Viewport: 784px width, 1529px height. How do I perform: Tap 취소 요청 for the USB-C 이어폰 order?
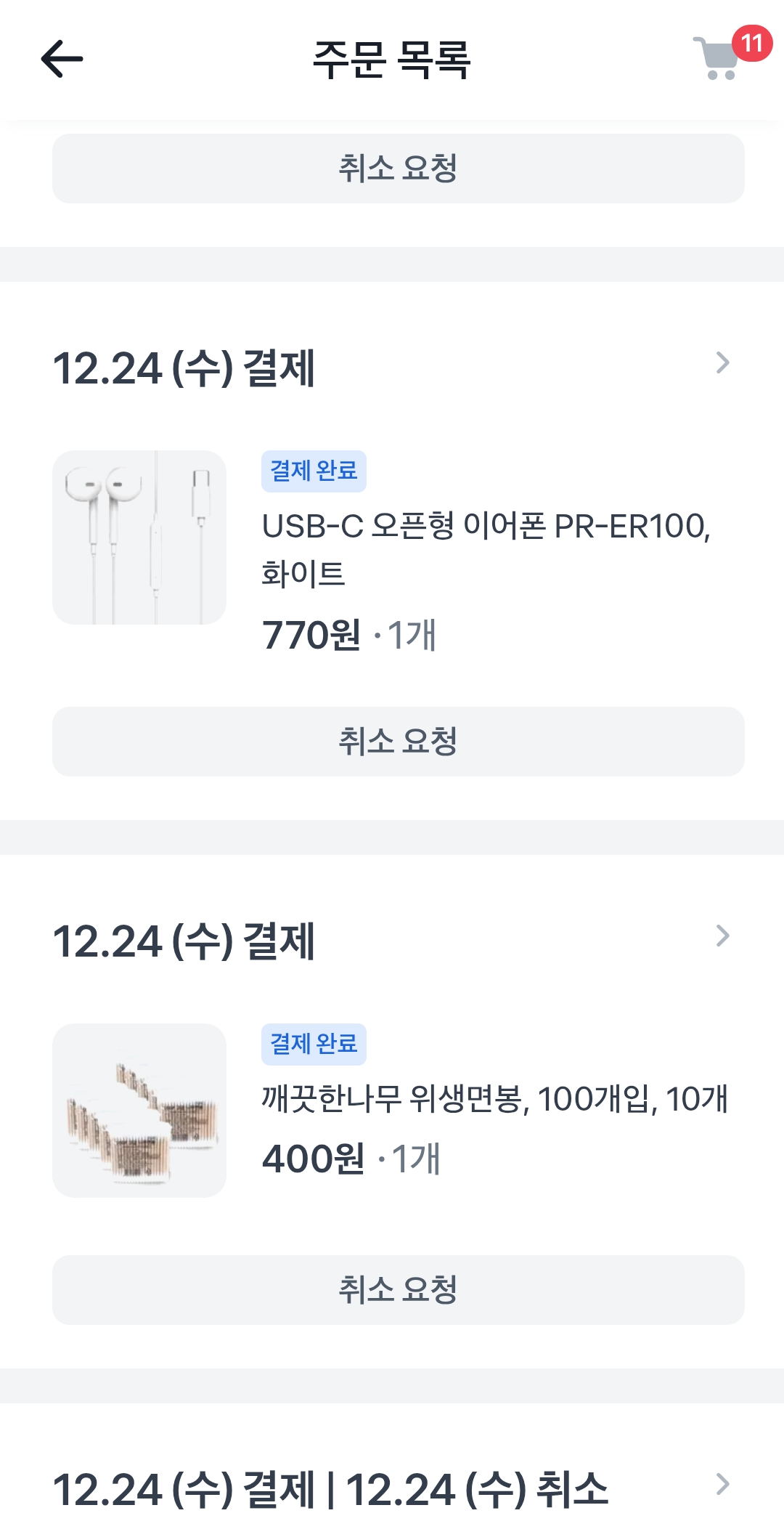398,741
